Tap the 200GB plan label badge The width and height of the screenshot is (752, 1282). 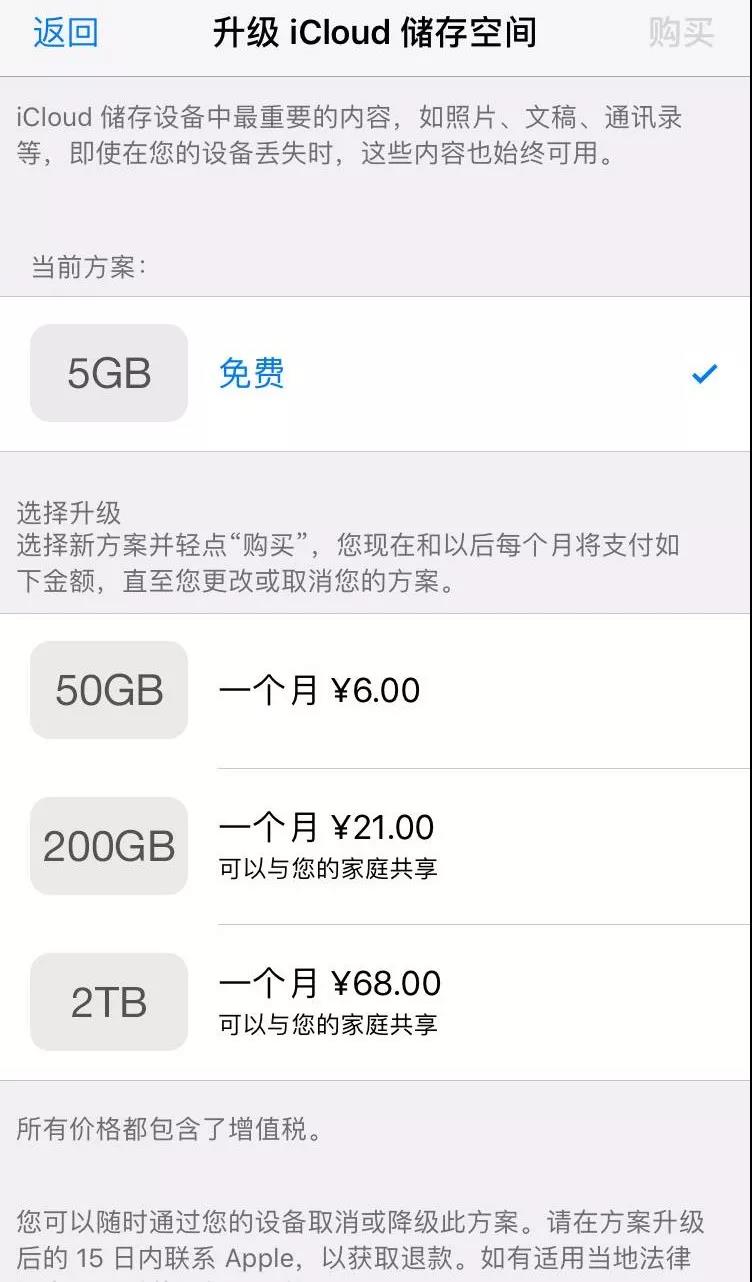click(108, 845)
